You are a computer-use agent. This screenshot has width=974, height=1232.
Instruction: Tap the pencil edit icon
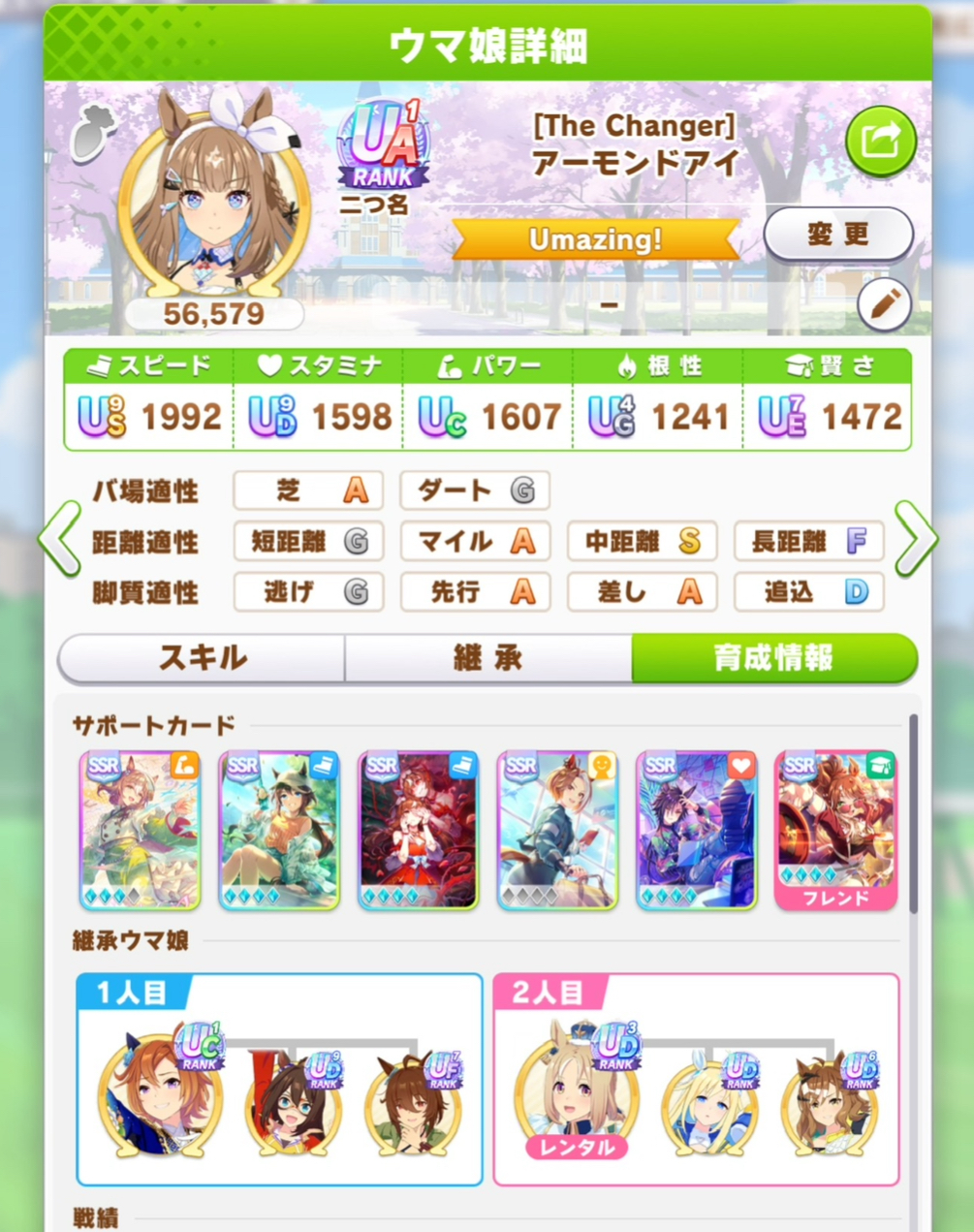884,304
